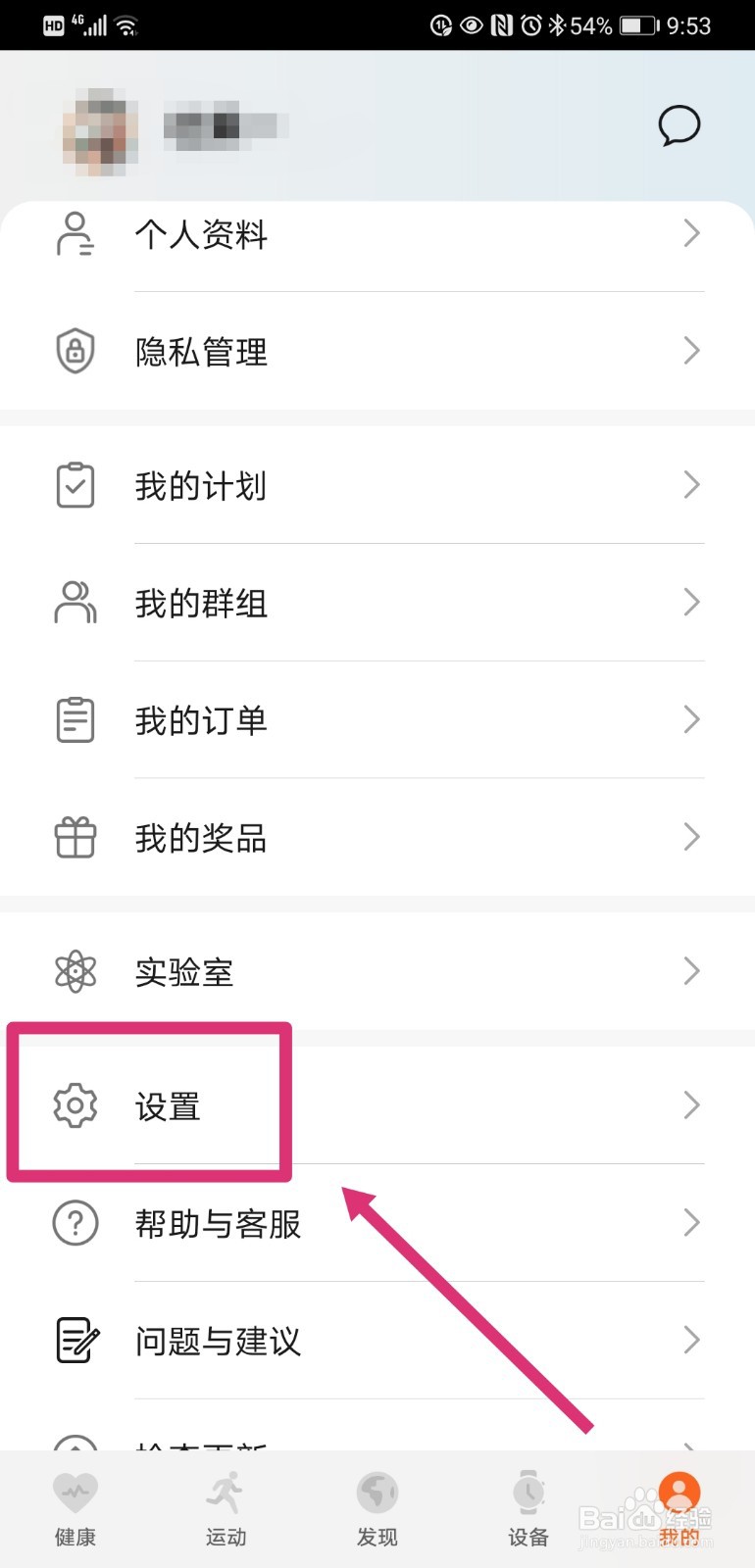755x1568 pixels.
Task: Switch to the 运动 tab
Action: [226, 1509]
